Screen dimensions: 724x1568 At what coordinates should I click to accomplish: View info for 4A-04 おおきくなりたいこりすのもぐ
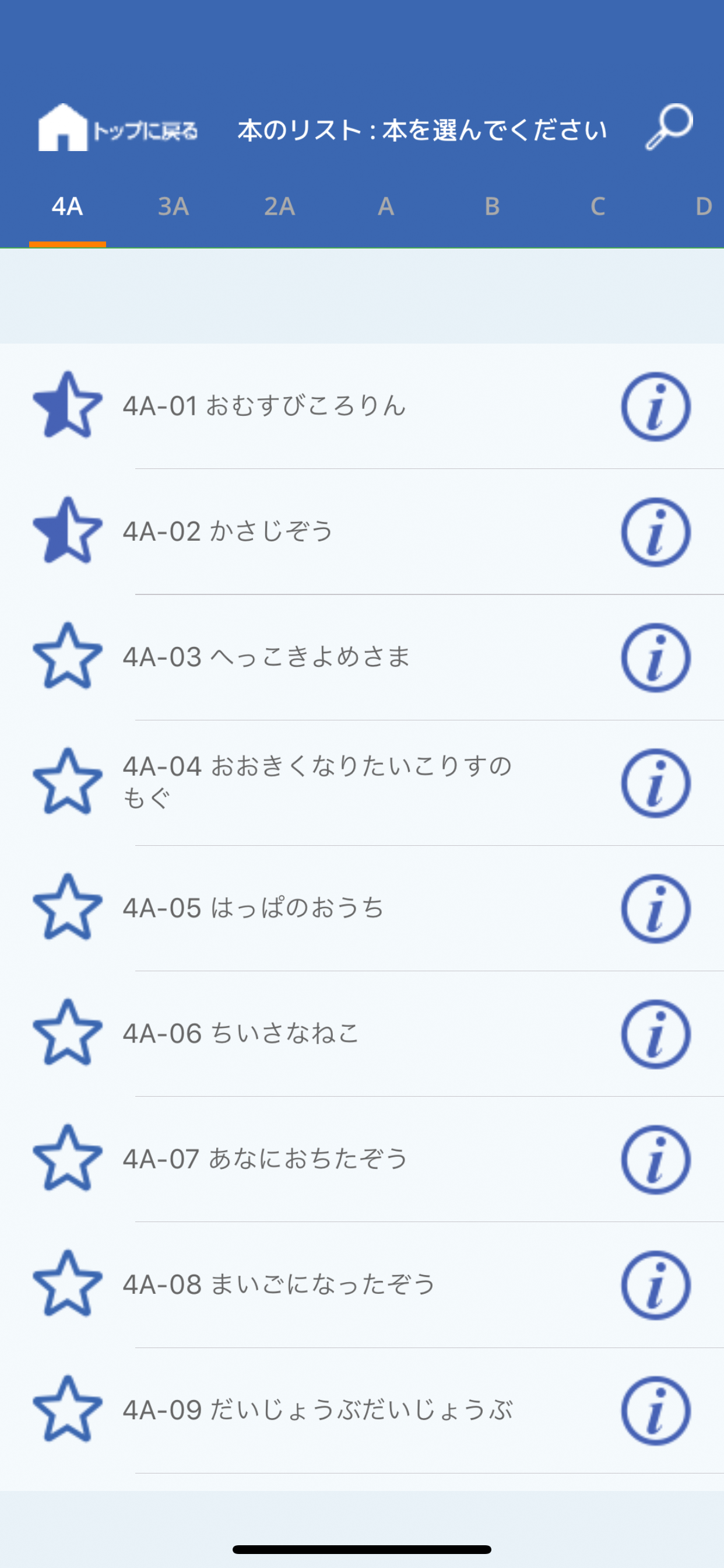655,783
